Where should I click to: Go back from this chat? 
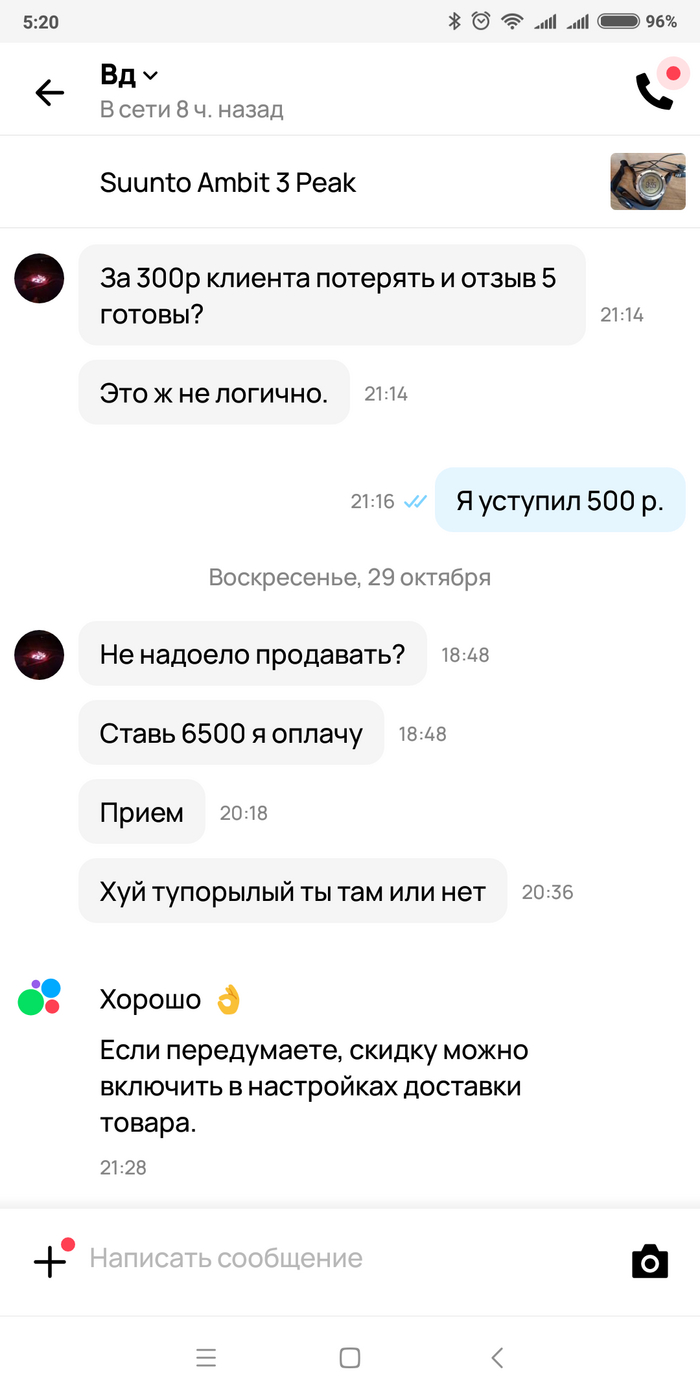[x=49, y=93]
